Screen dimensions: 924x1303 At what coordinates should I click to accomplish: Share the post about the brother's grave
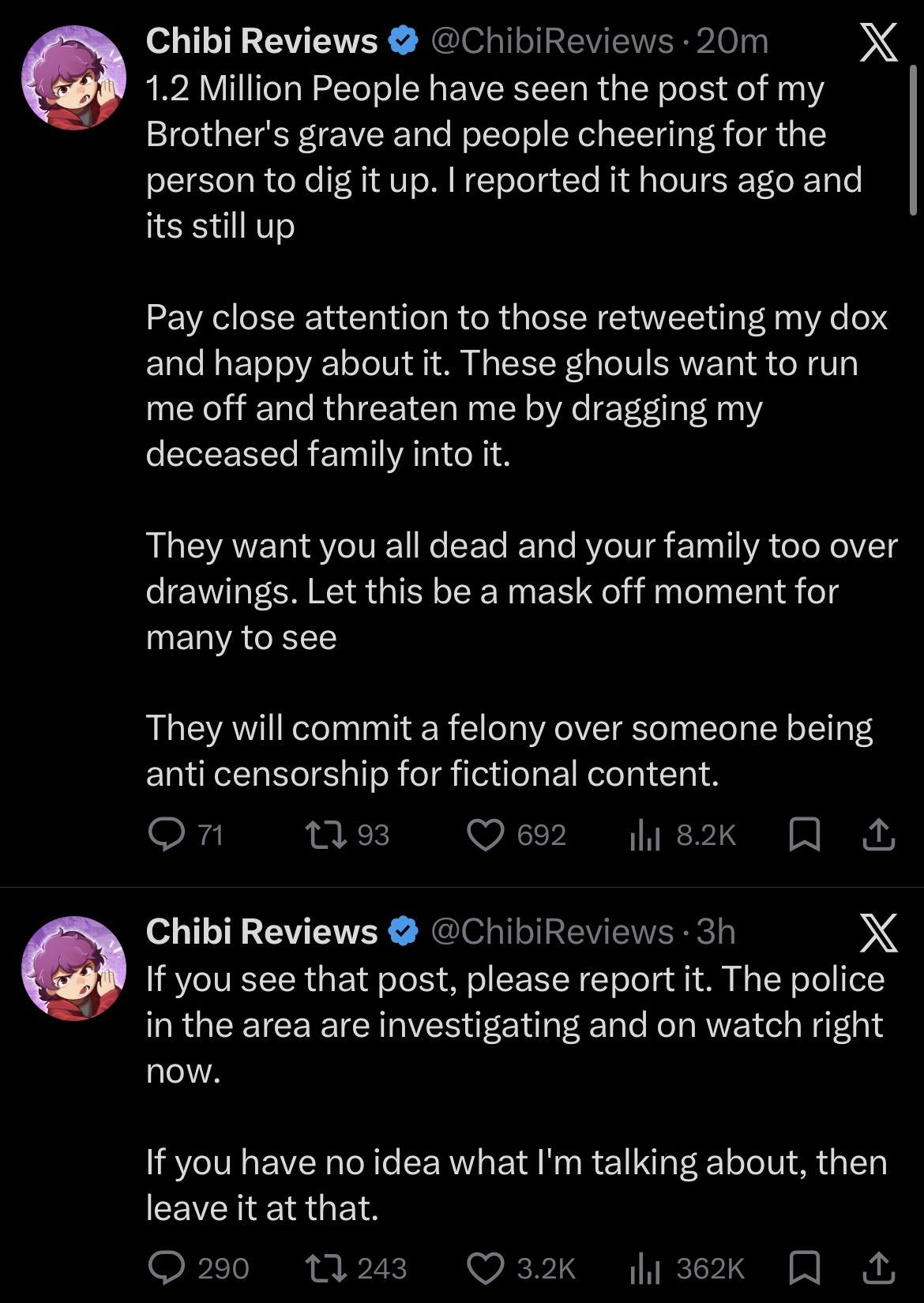point(879,835)
